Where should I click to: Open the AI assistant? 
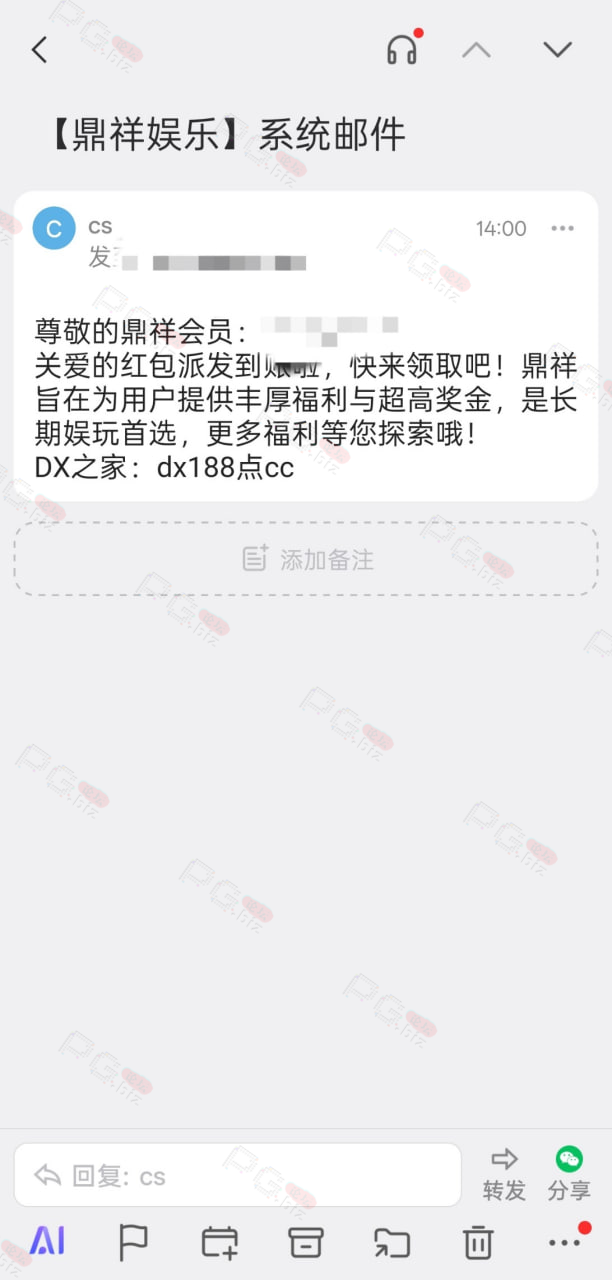pyautogui.click(x=47, y=1242)
